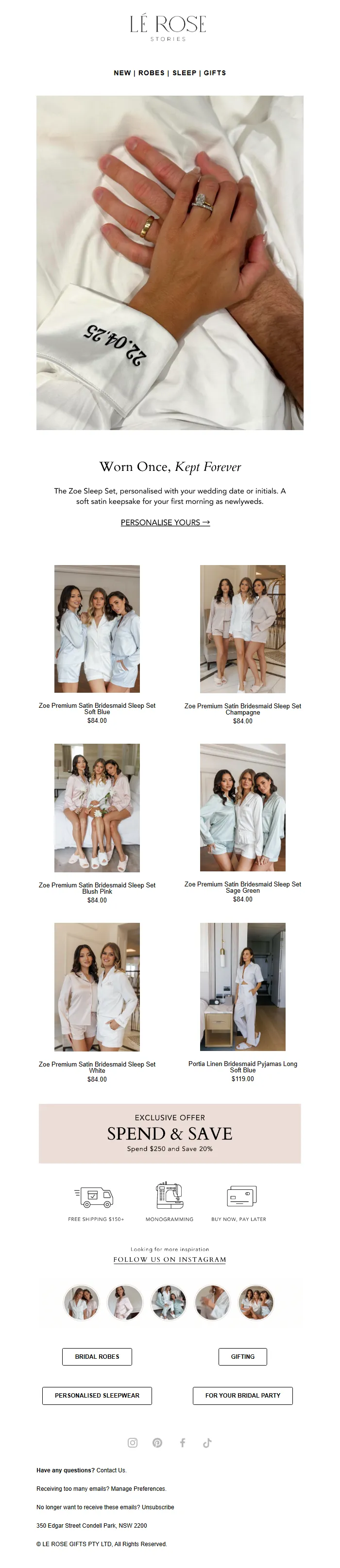
Task: View the Blush Pink Zoe Sleep Set
Action: [x=97, y=808]
